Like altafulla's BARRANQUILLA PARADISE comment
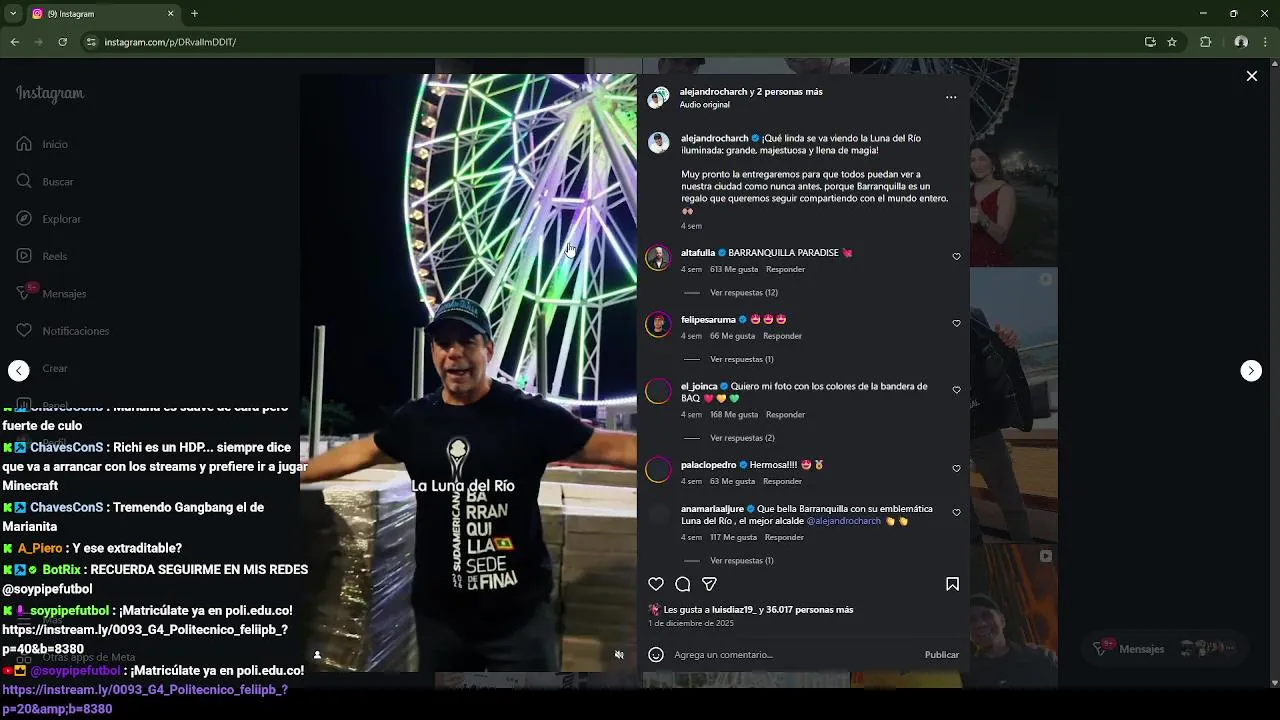 tap(956, 257)
